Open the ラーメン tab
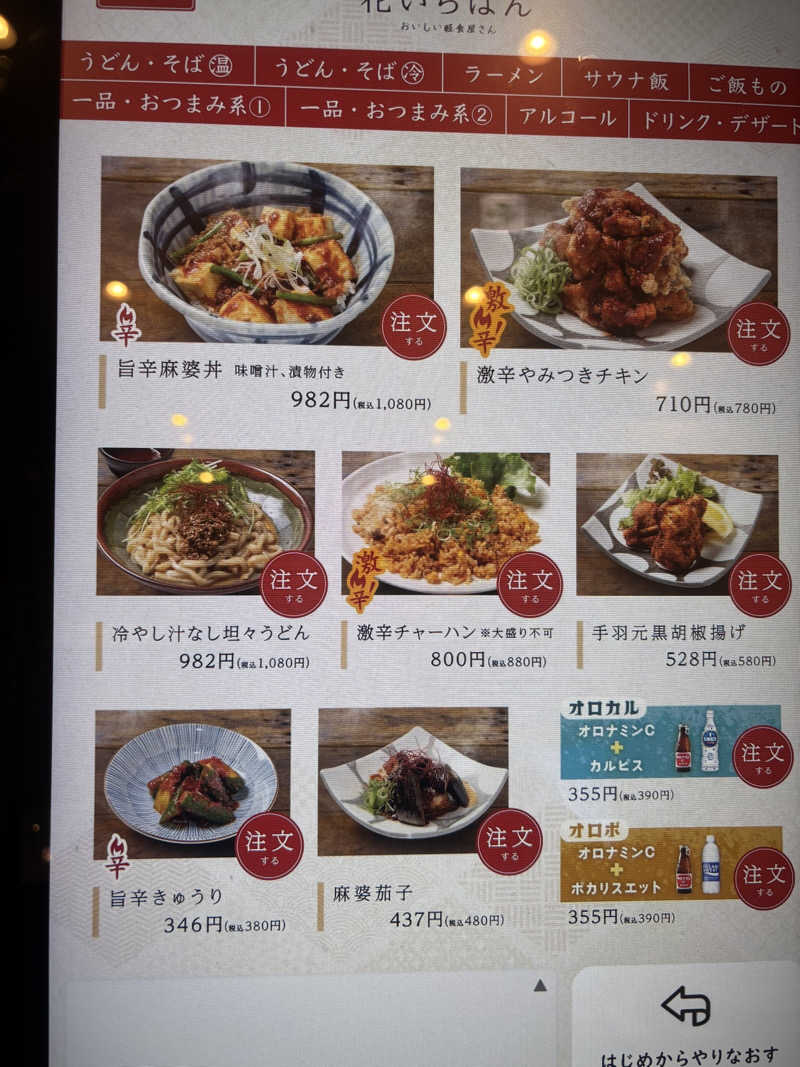This screenshot has height=1067, width=800. tap(502, 77)
